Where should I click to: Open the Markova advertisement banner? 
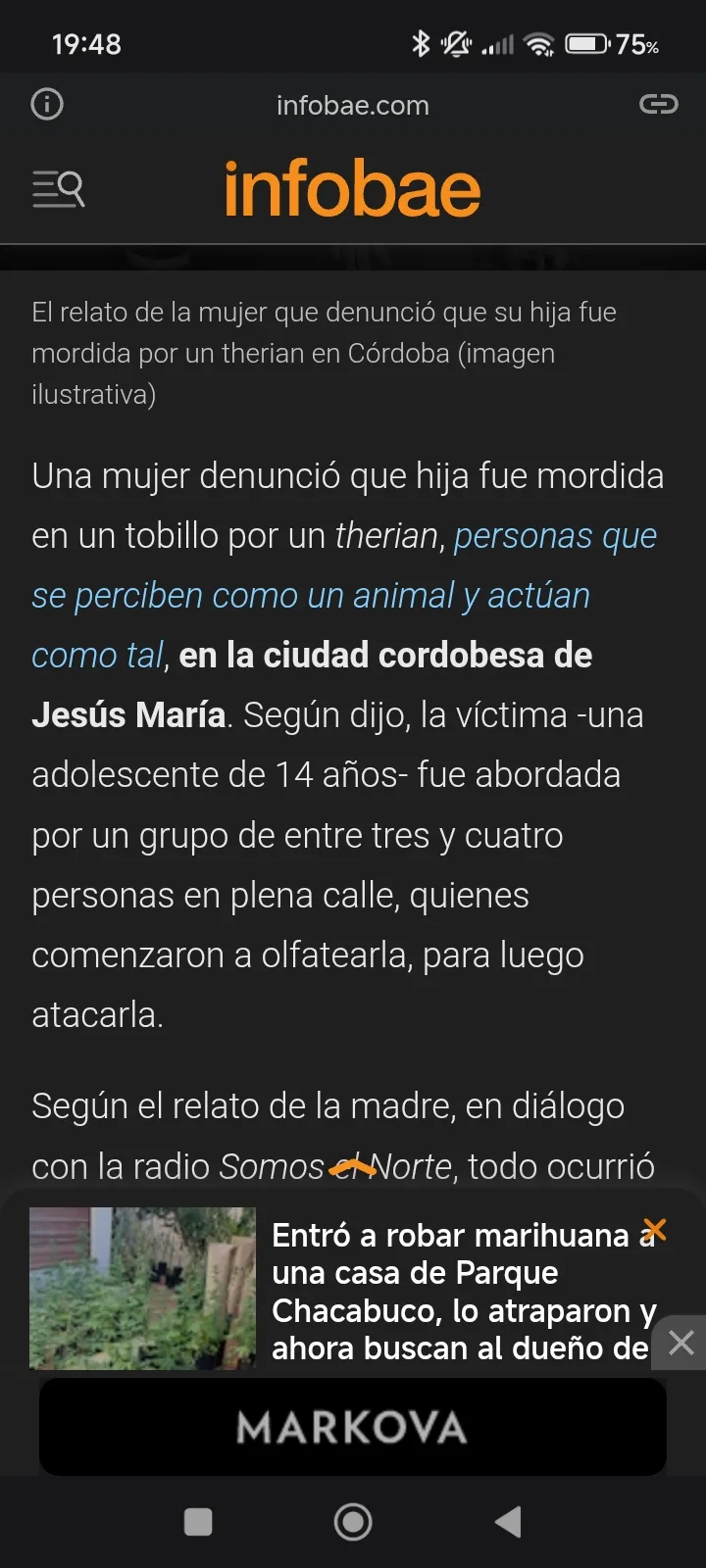[x=353, y=1427]
